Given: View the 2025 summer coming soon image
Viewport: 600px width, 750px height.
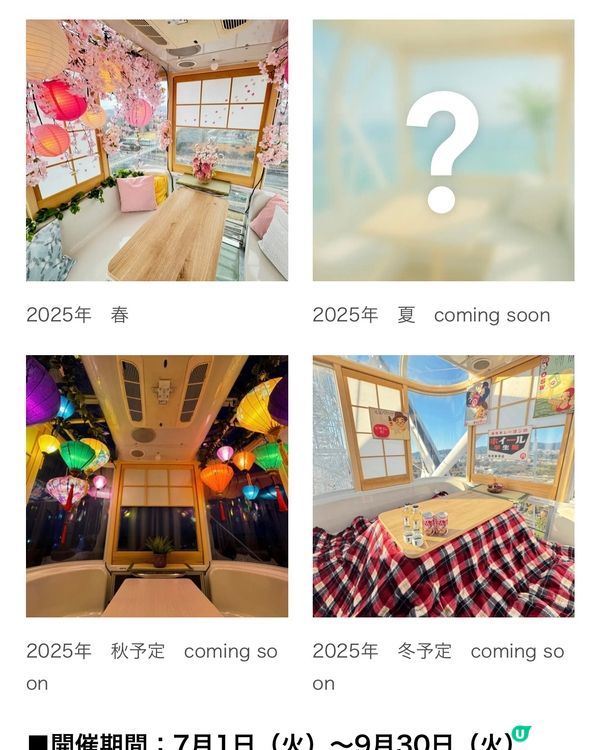Looking at the screenshot, I should [443, 150].
